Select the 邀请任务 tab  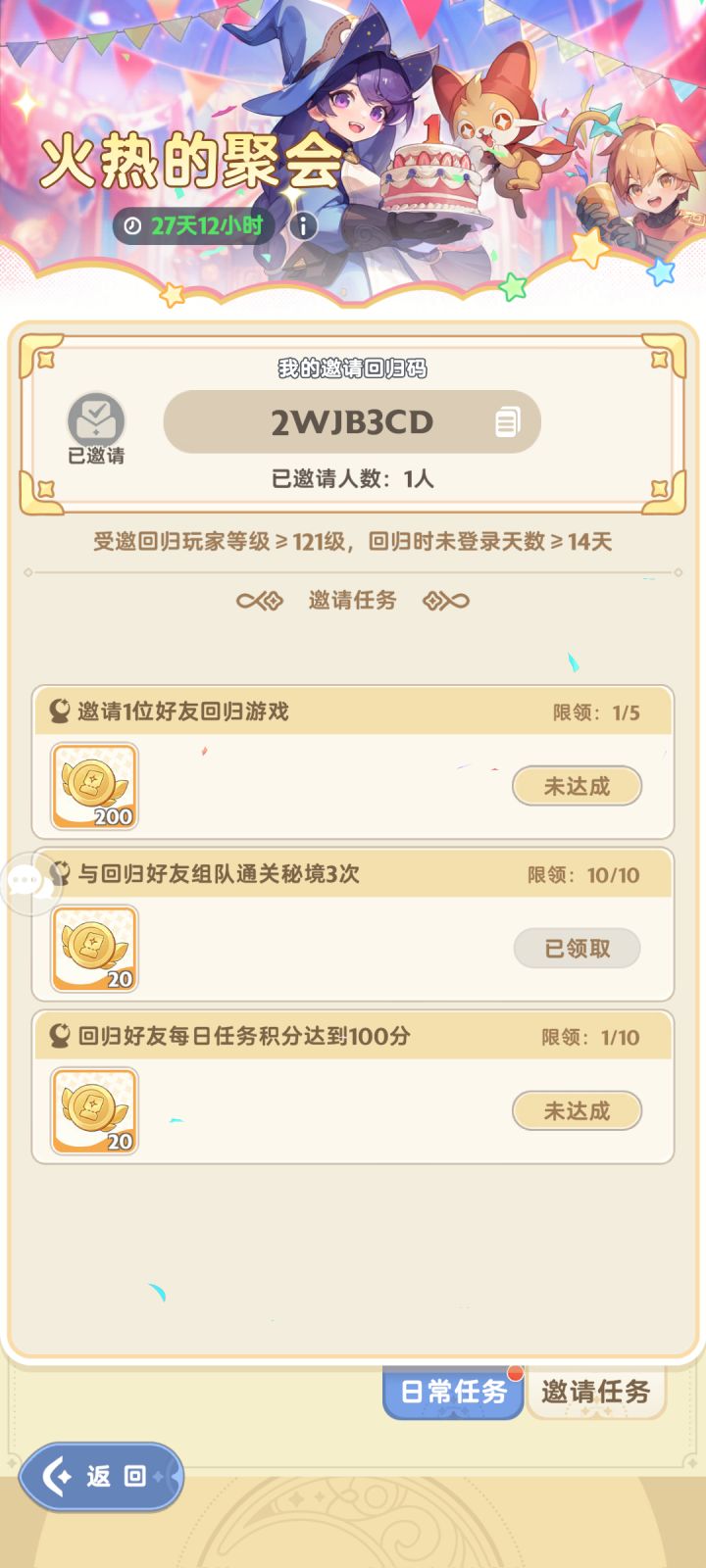[595, 1390]
